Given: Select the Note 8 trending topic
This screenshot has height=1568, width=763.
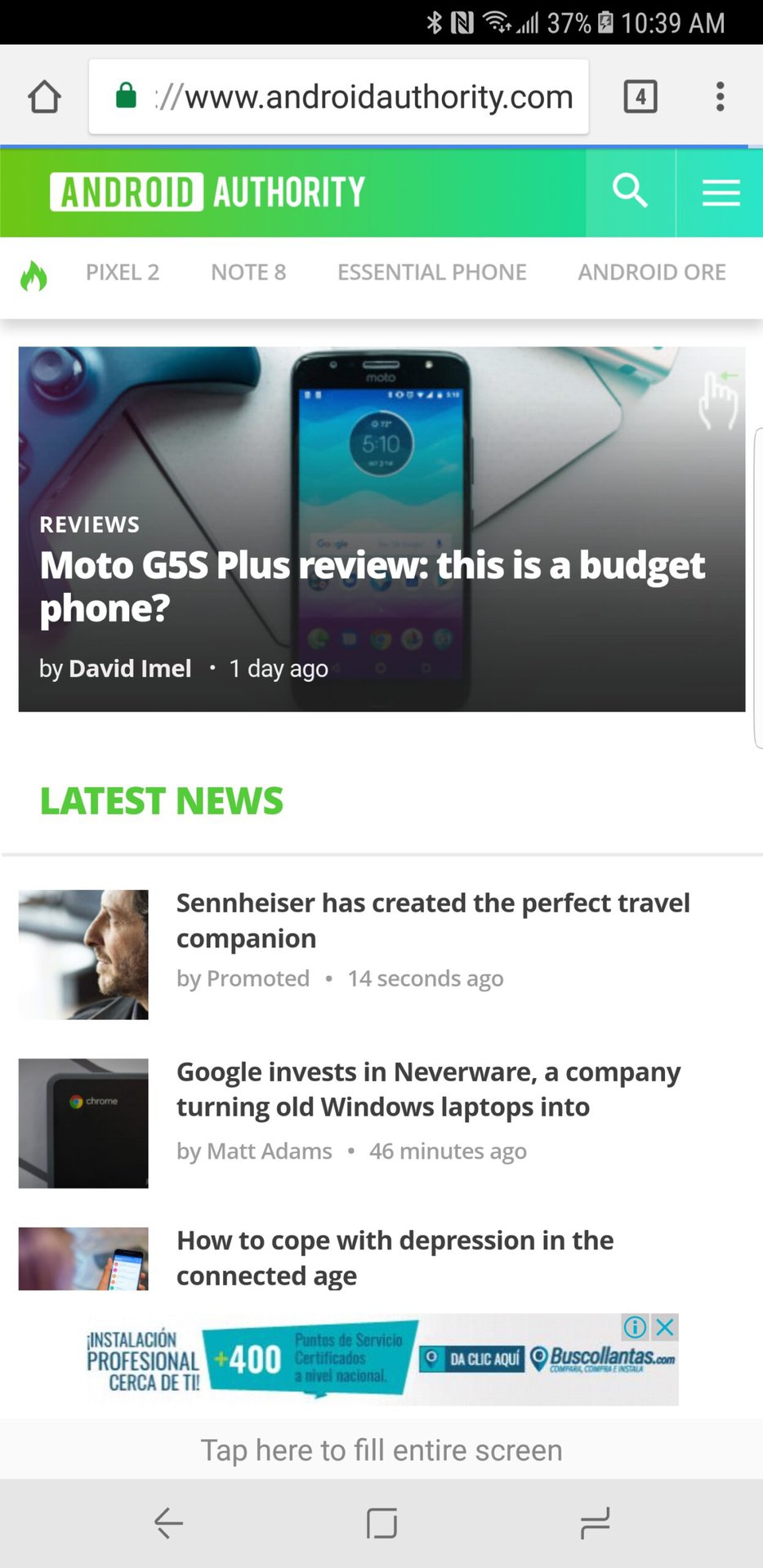Looking at the screenshot, I should 248,272.
